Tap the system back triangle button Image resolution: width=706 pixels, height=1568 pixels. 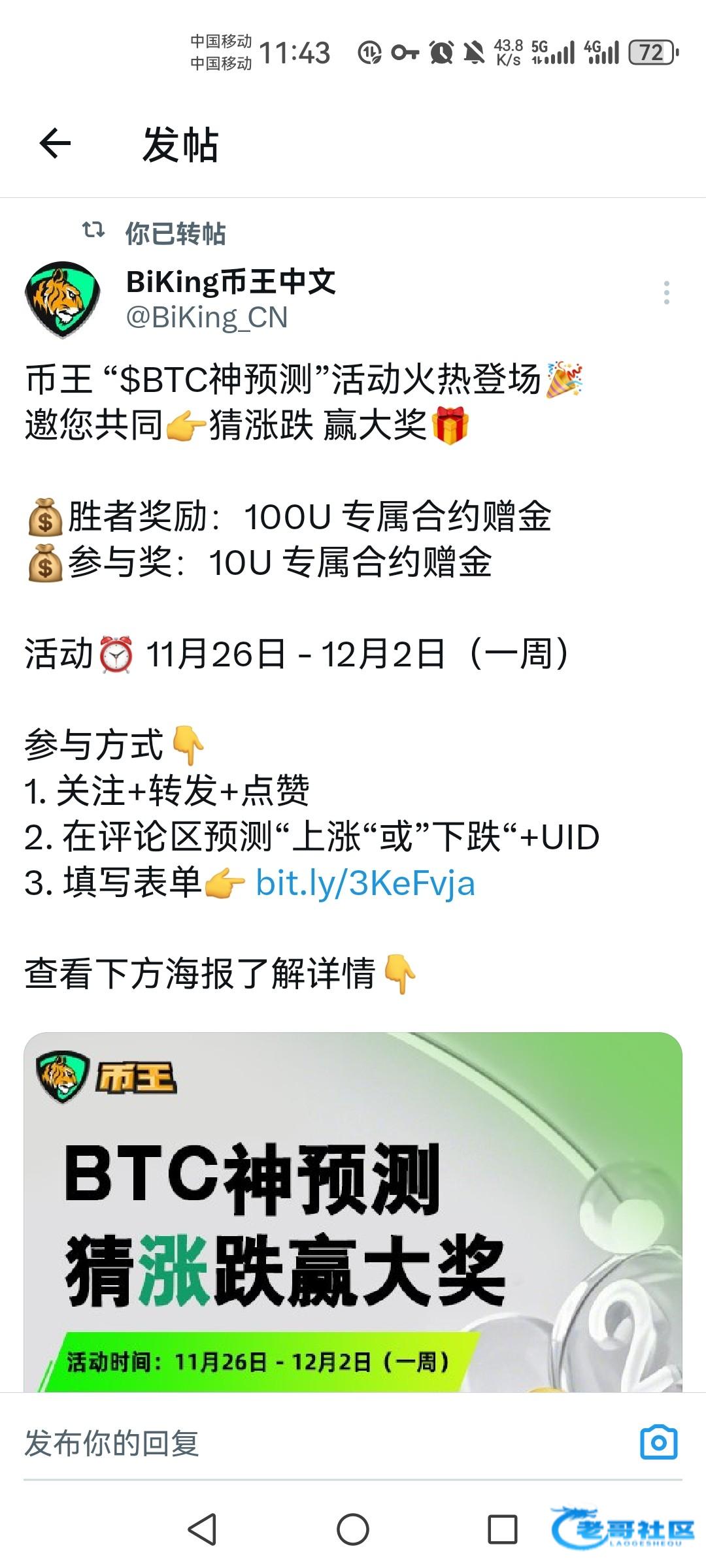click(x=202, y=1529)
